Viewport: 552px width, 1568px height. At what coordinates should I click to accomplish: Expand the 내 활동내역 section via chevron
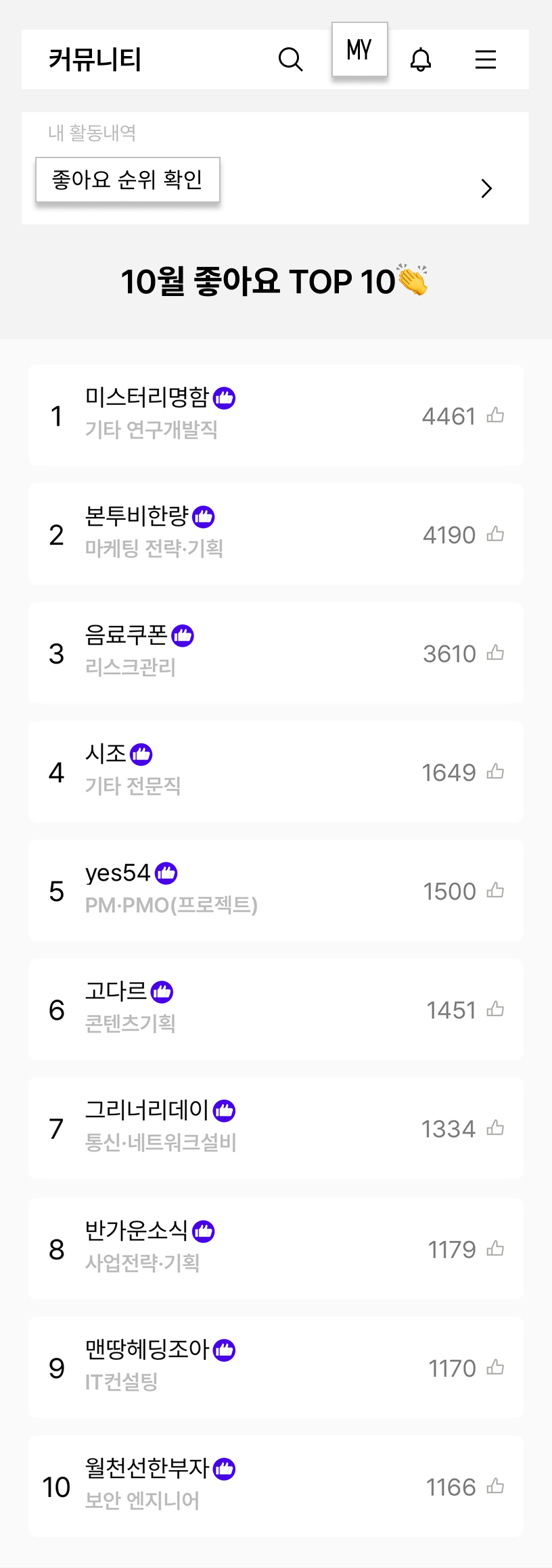click(486, 189)
